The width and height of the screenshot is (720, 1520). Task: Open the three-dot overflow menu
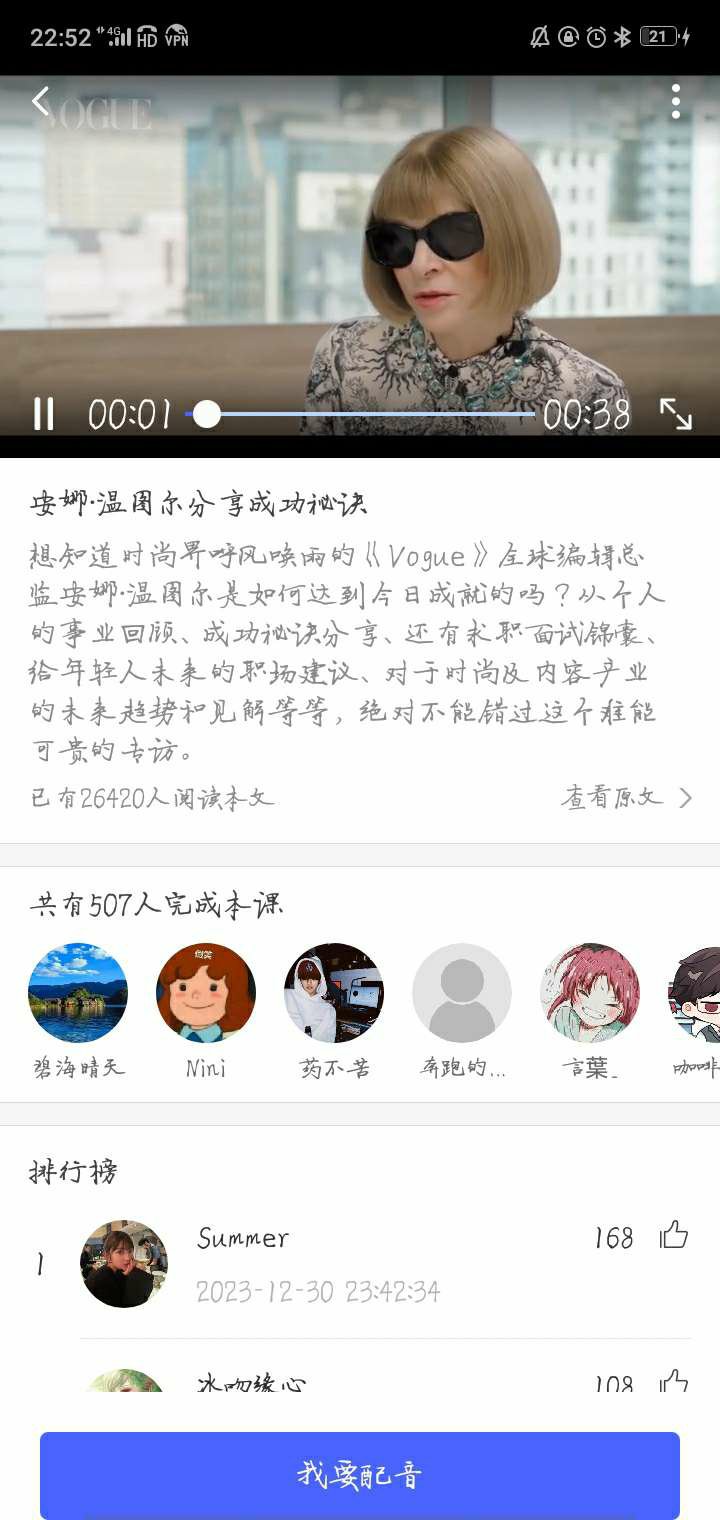click(676, 101)
